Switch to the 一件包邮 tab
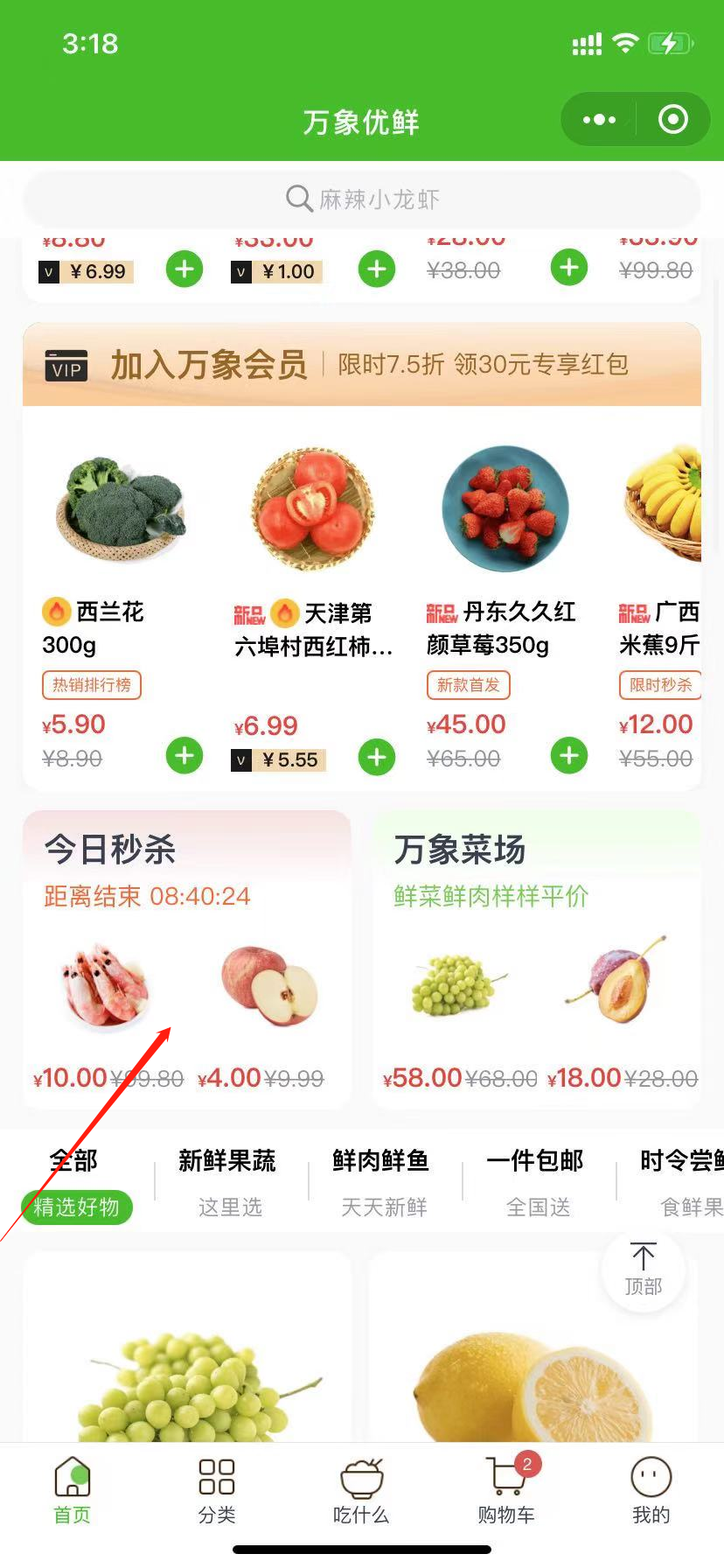724x1568 pixels. [x=537, y=1183]
